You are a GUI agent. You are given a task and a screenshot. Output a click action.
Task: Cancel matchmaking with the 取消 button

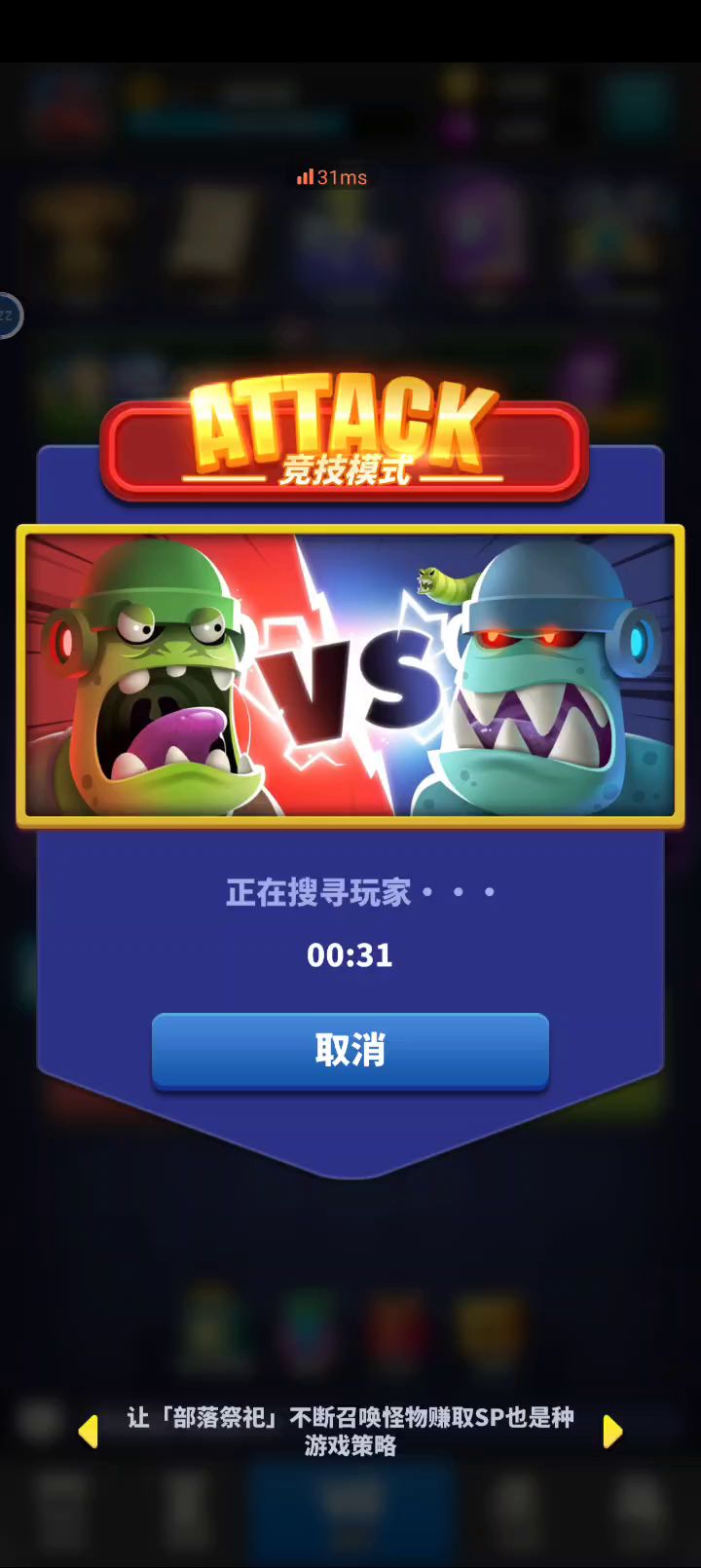point(350,1050)
